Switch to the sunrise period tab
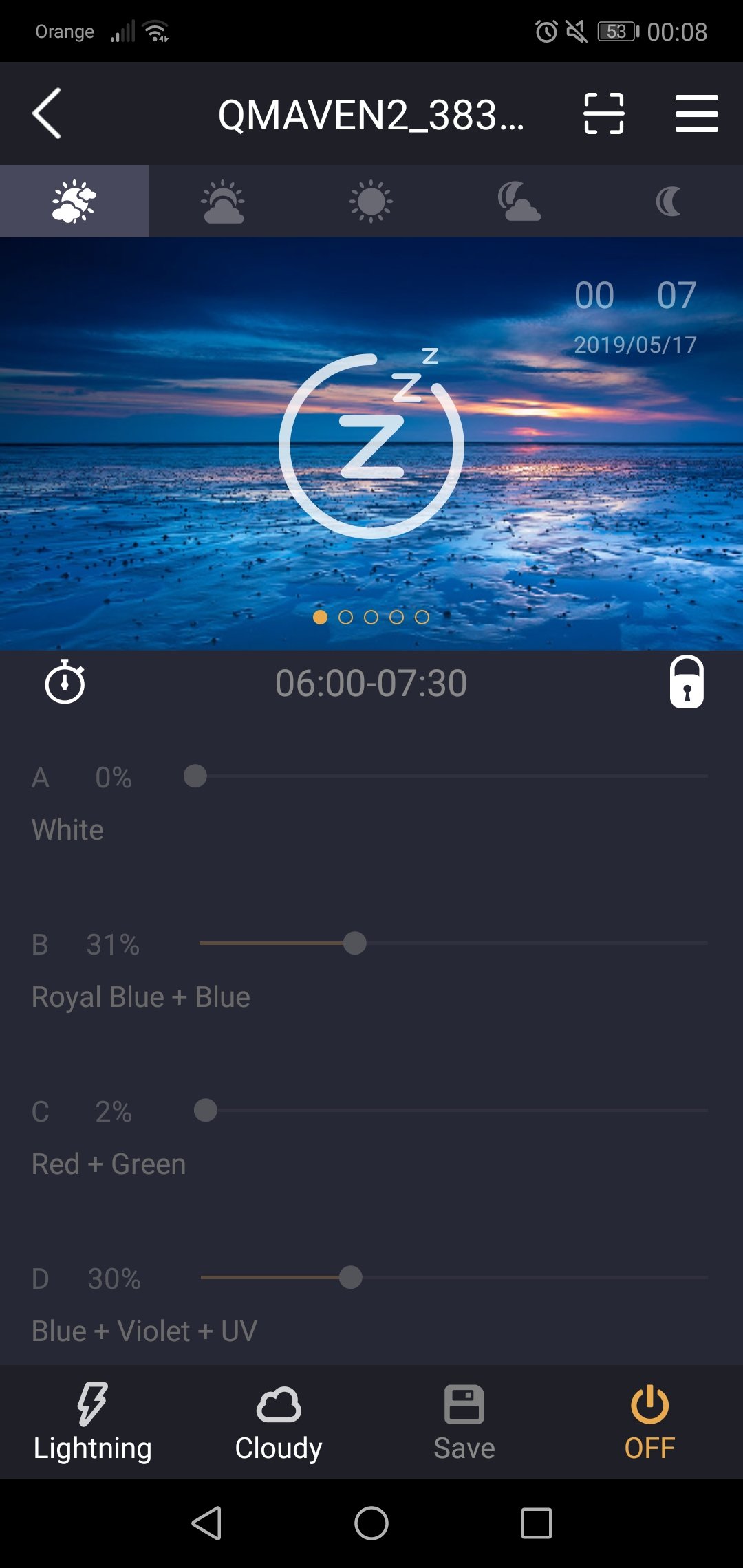Screen dimensions: 743x1568 coord(223,202)
